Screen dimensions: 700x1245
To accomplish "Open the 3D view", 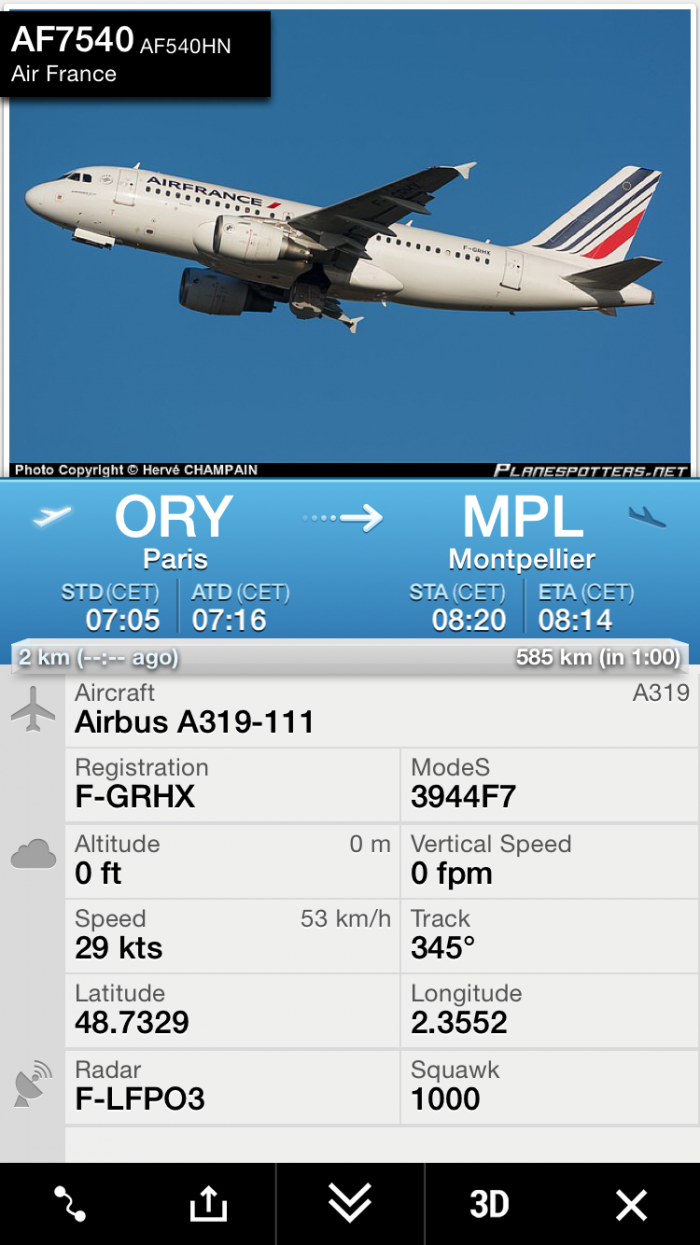I will pyautogui.click(x=489, y=1205).
